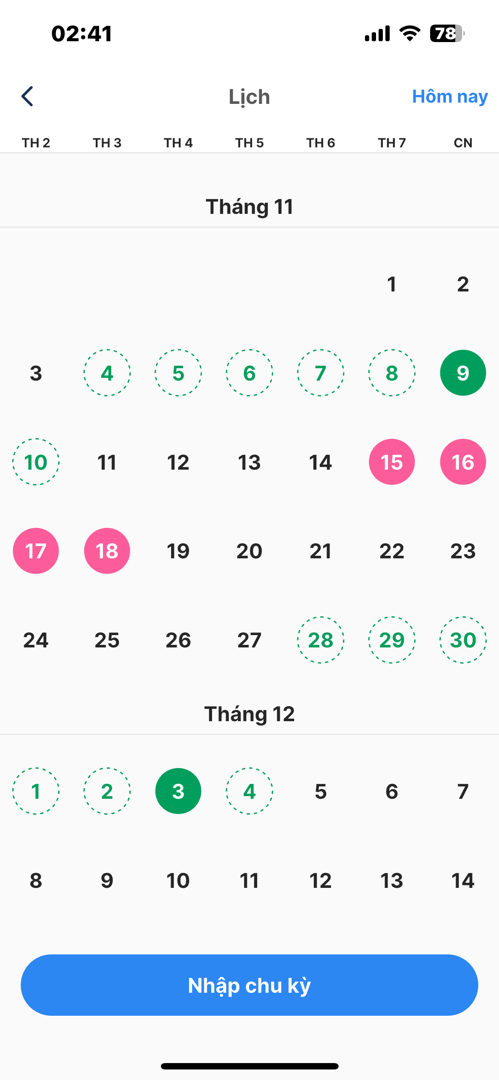Select December 3 highlighted in green
This screenshot has height=1080, width=499.
[179, 791]
